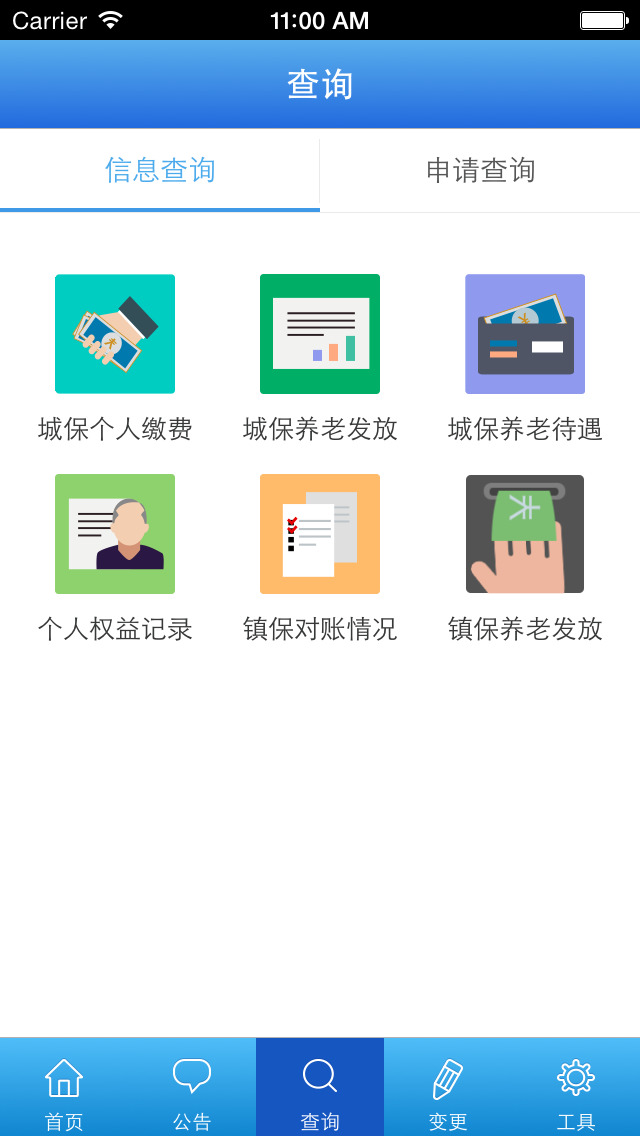The width and height of the screenshot is (640, 1136).
Task: Switch to the 信息查询 tab
Action: (160, 170)
